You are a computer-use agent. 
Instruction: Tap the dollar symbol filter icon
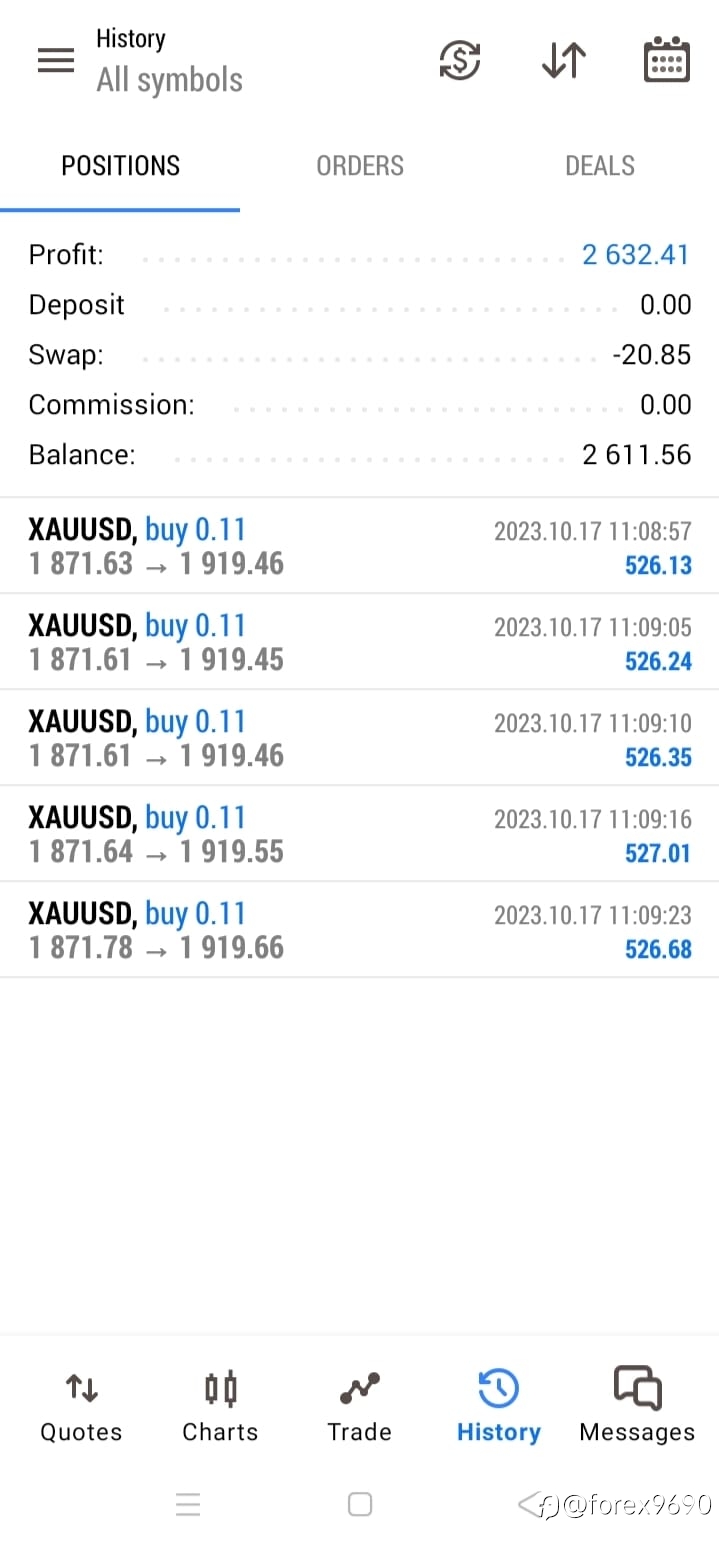tap(460, 60)
